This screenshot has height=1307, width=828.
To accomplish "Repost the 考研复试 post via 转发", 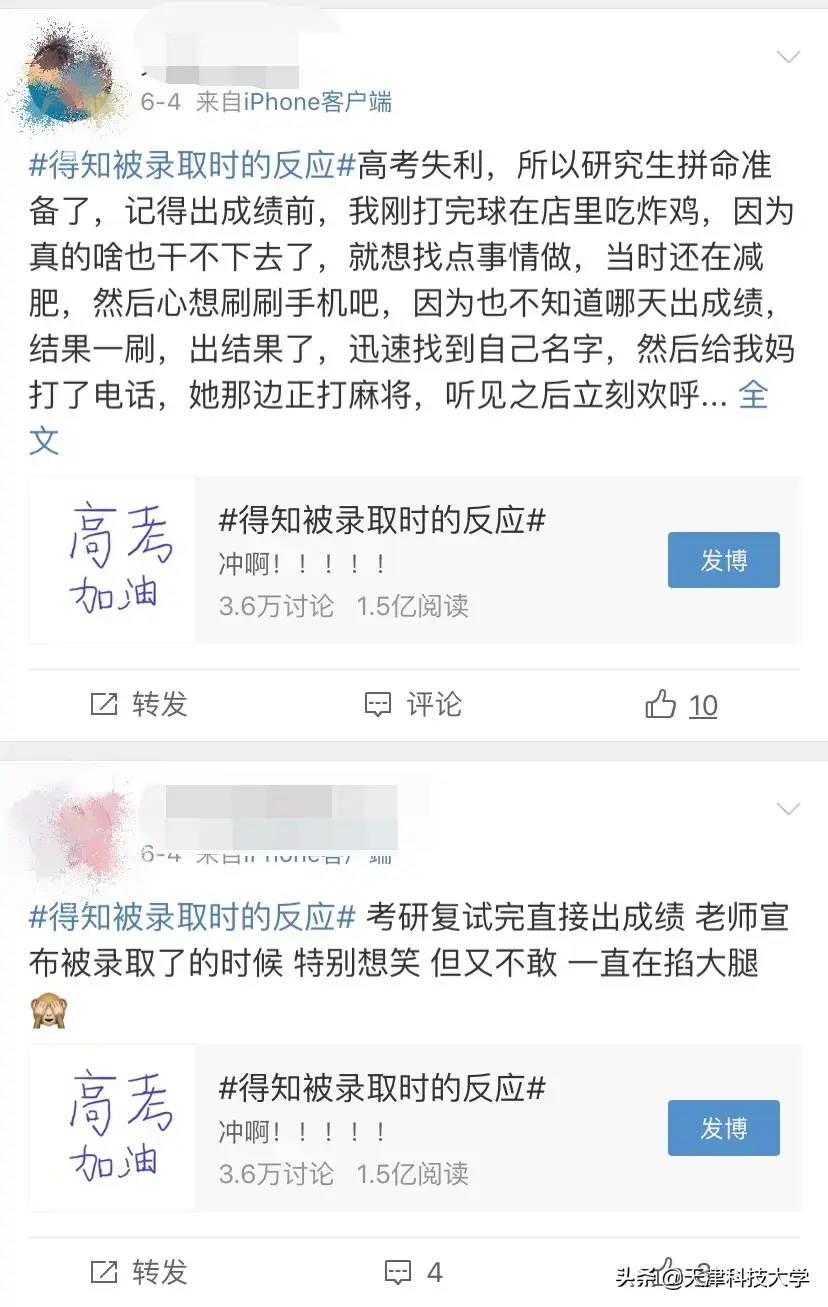I will [x=139, y=1272].
